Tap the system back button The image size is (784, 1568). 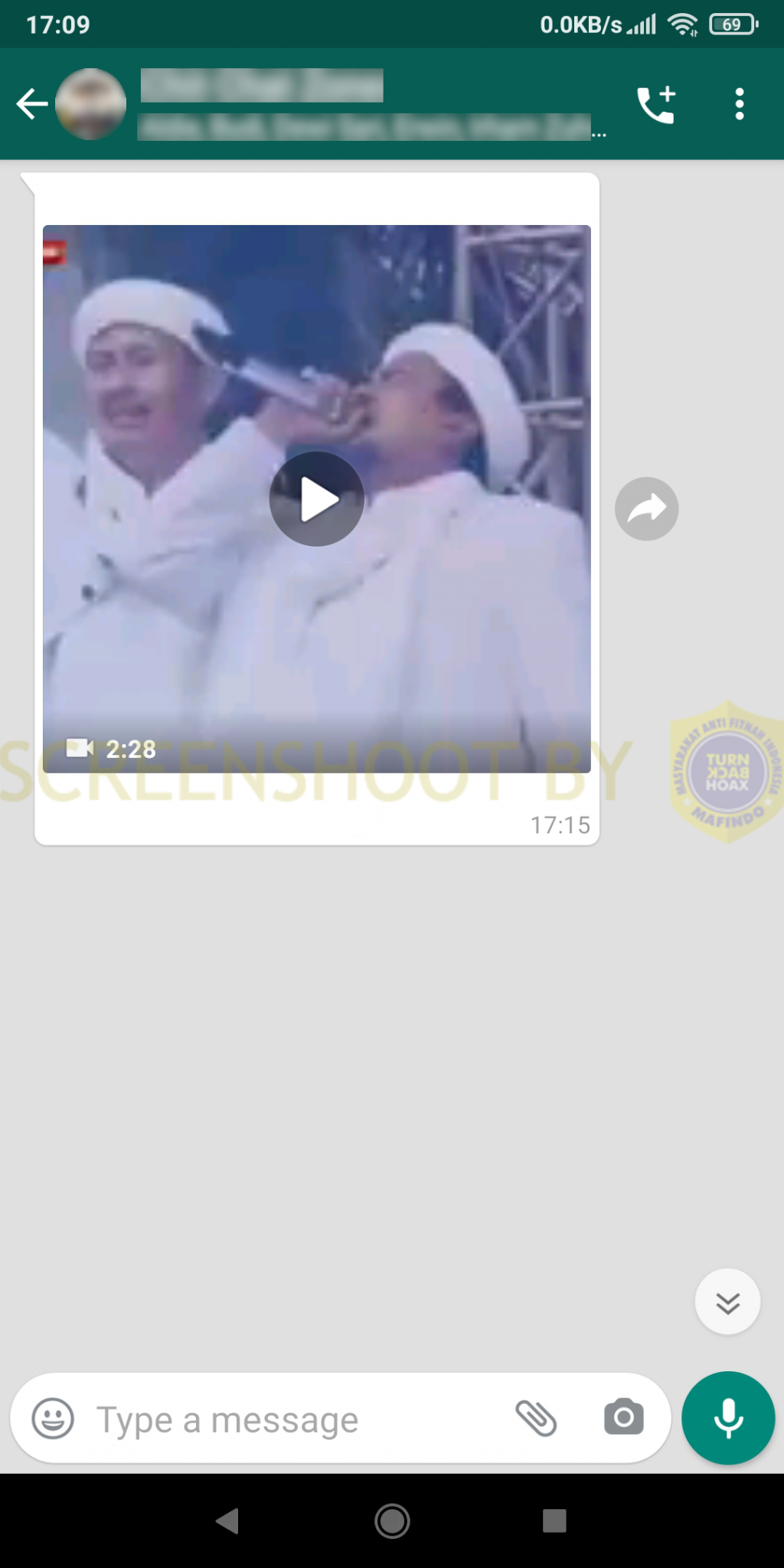pos(227,1521)
